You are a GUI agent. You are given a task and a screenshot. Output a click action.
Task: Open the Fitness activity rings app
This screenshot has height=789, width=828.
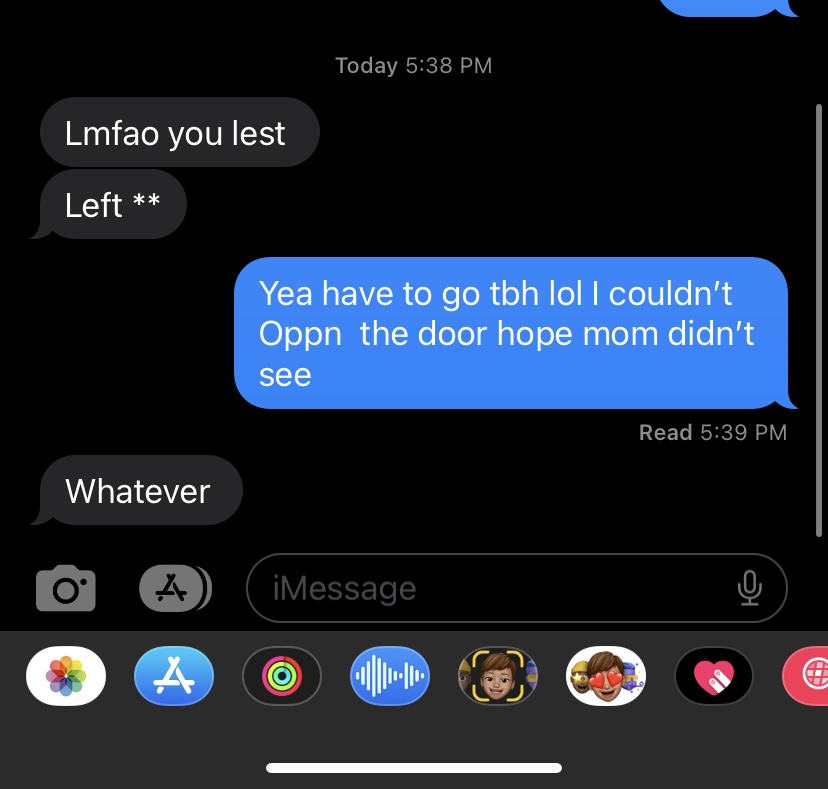pos(282,676)
